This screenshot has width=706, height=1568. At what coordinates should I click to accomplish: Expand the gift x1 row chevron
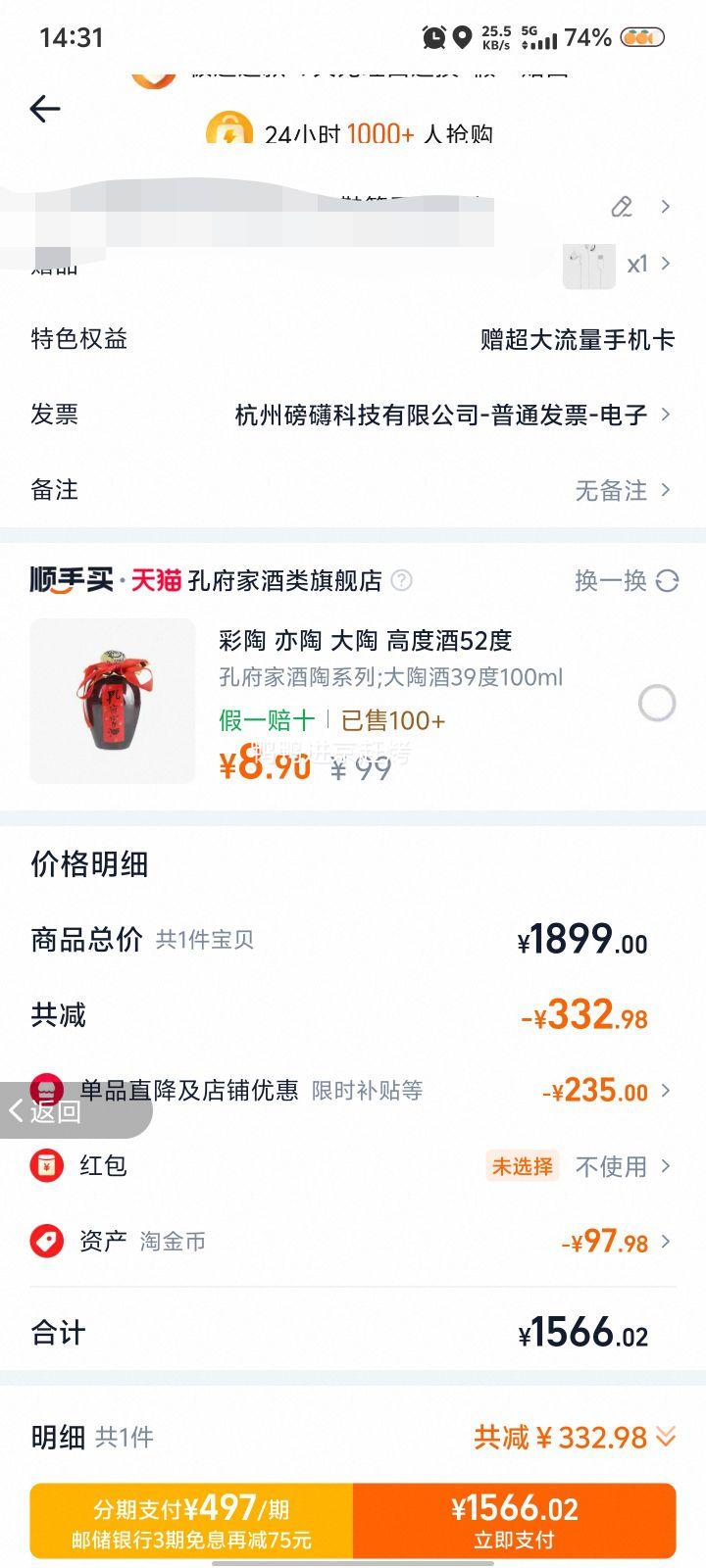[665, 264]
